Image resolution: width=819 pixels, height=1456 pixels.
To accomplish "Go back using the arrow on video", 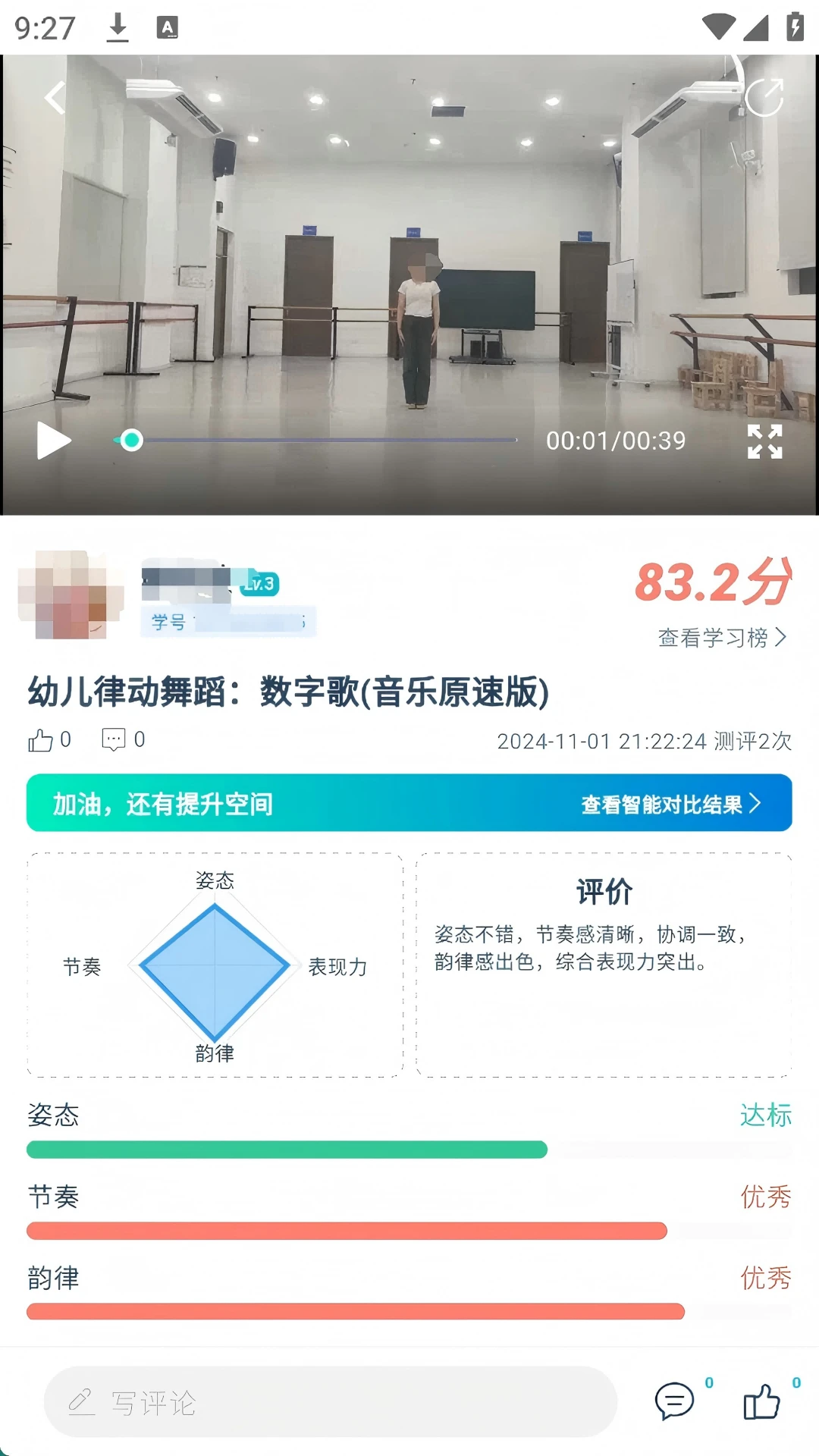I will click(x=55, y=97).
